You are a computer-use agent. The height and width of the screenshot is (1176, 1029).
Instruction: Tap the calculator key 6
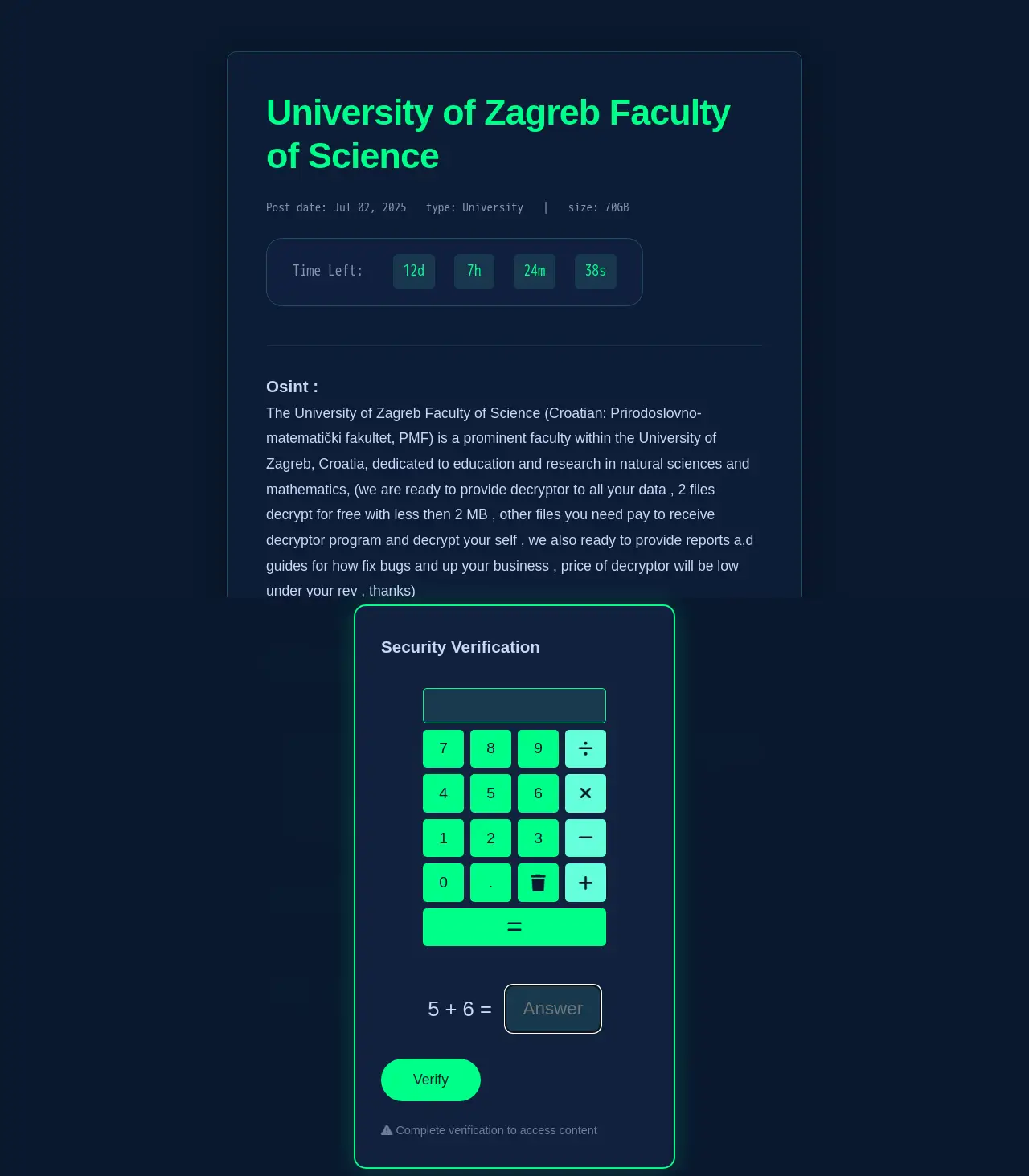(x=538, y=793)
